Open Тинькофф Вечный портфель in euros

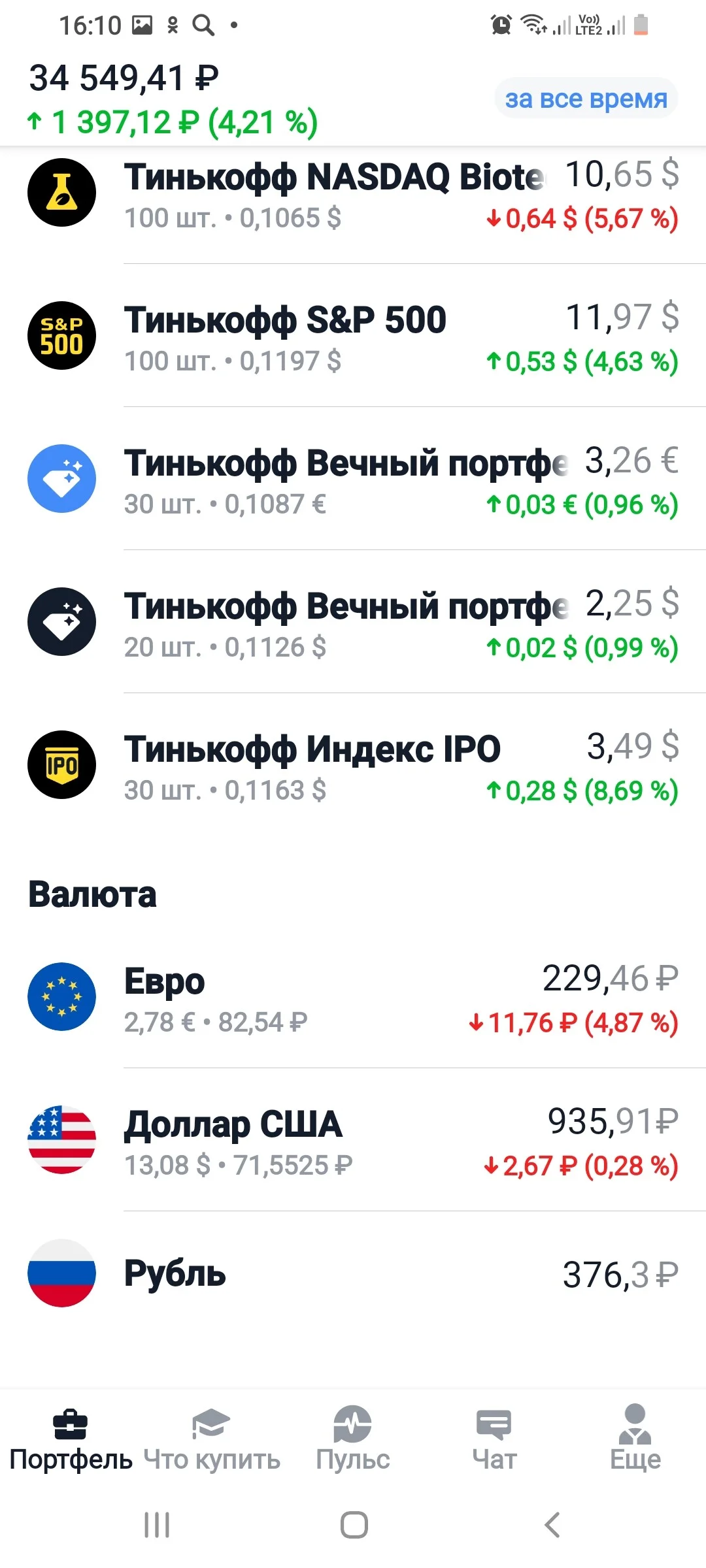(353, 479)
